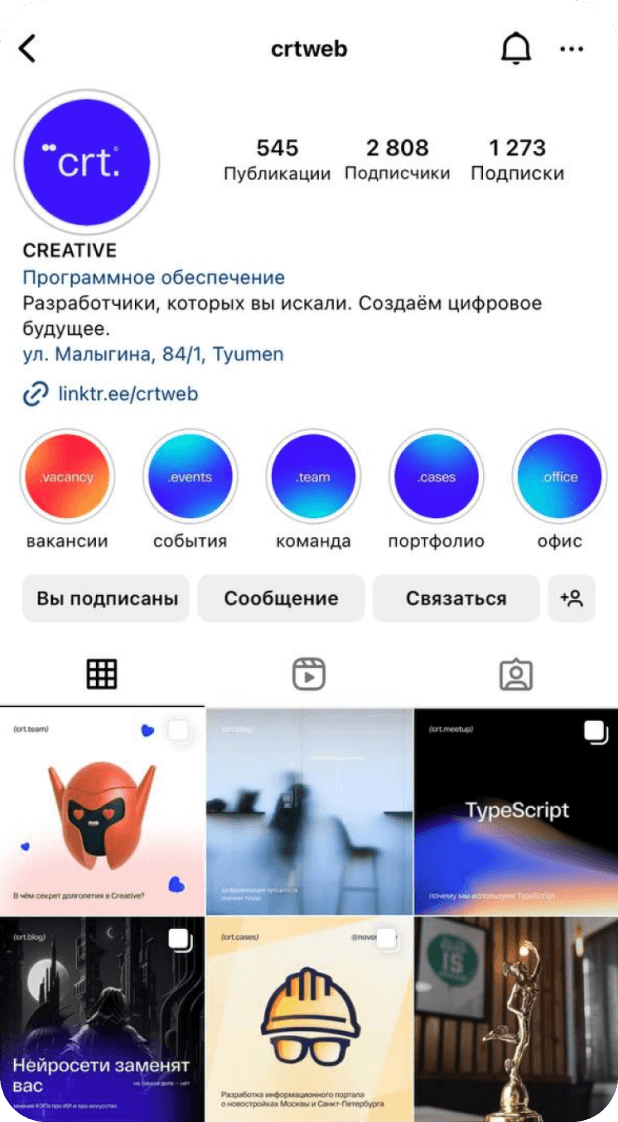View the 1 273 Подписки list
Screen dimensions: 618x1122
517,160
